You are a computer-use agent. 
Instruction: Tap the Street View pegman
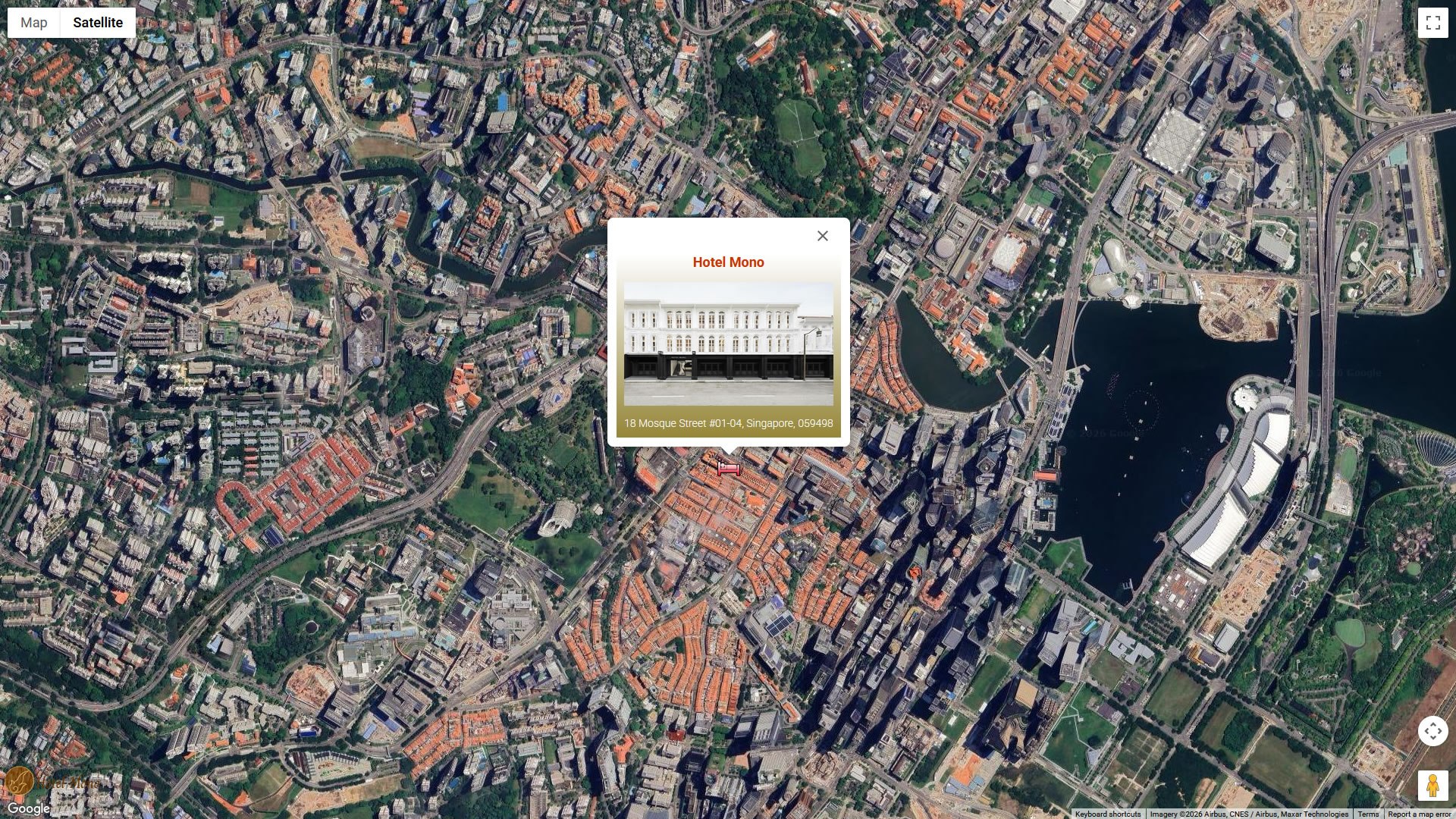coord(1432,786)
